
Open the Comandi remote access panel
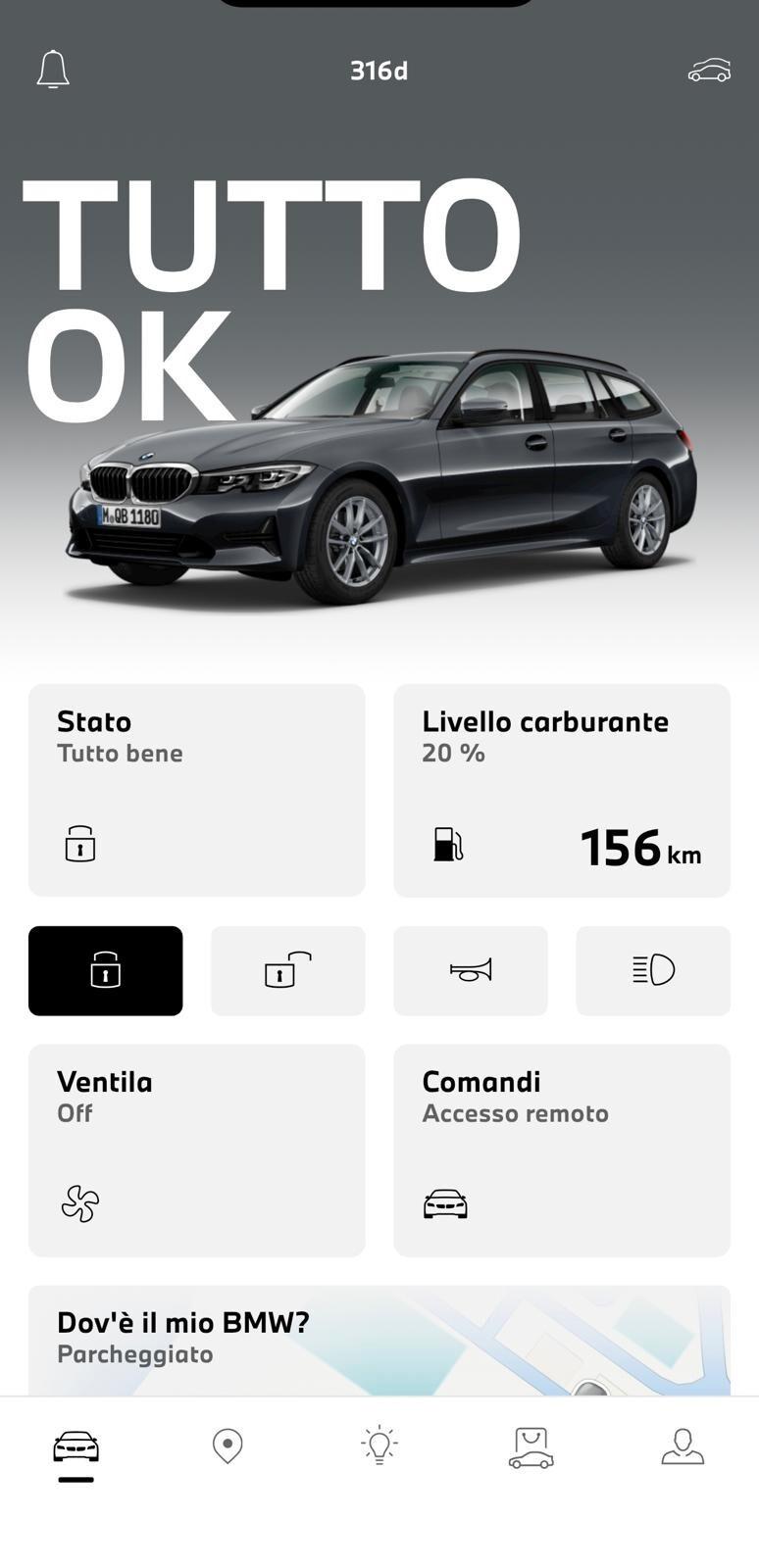click(562, 1151)
